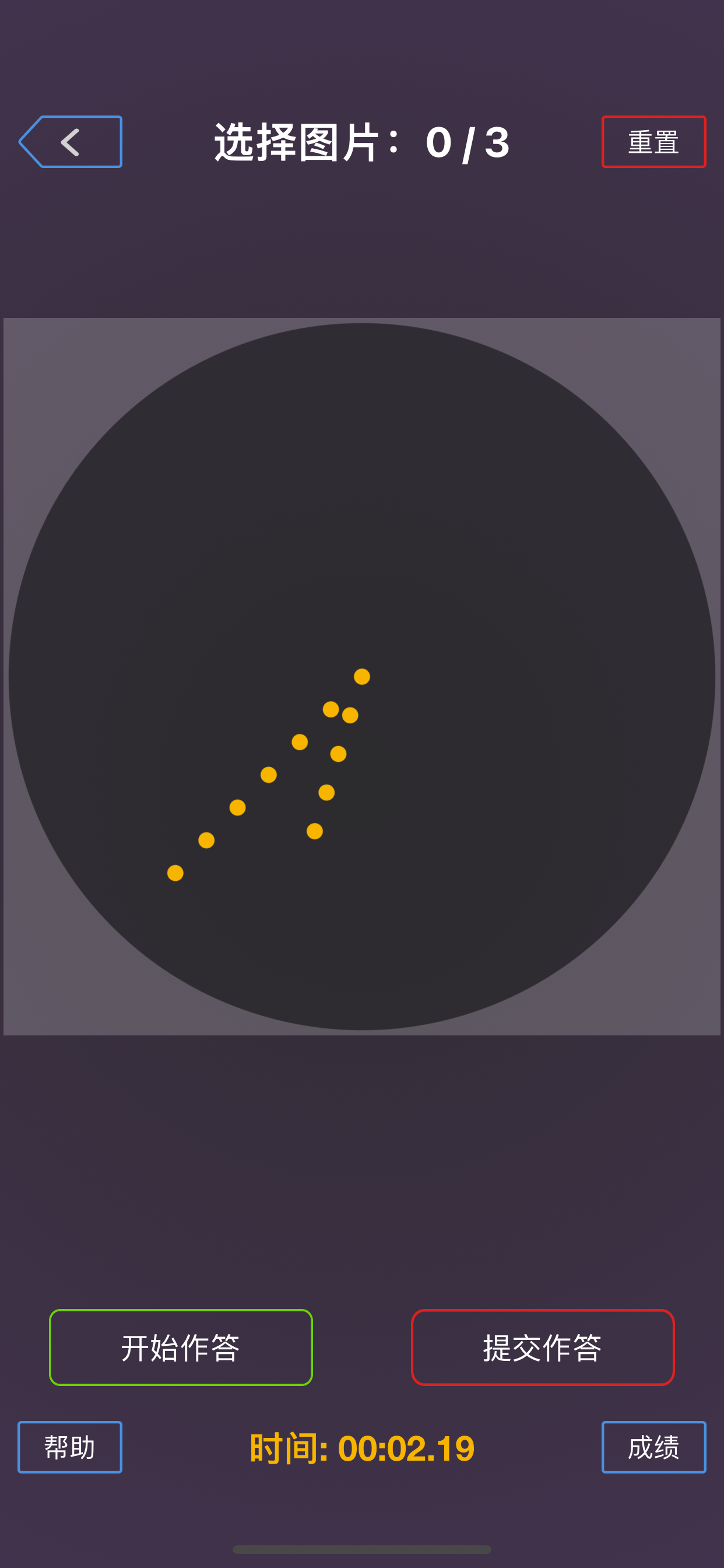724x1568 pixels.
Task: Submit the answer with 提交作答
Action: pos(543,1347)
